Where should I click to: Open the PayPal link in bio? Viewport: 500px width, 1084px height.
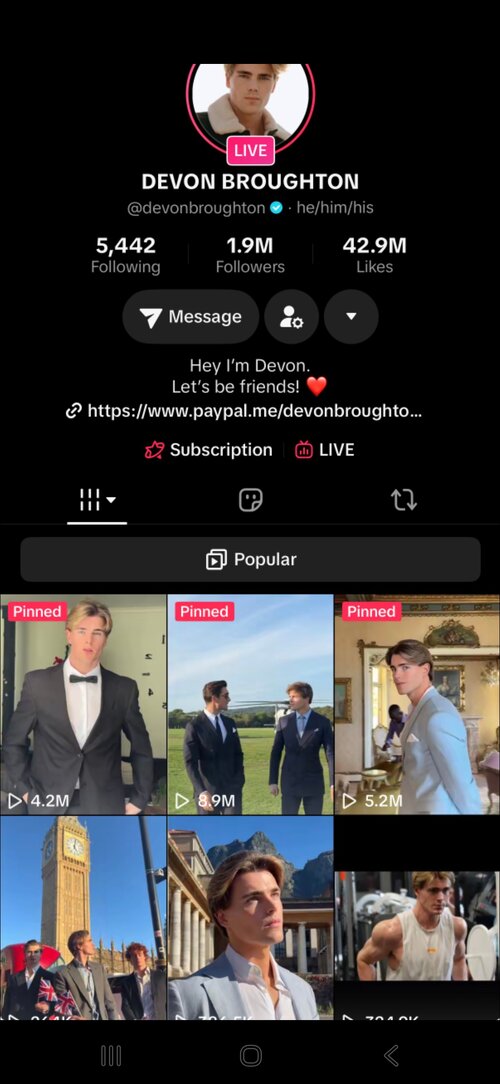point(243,411)
